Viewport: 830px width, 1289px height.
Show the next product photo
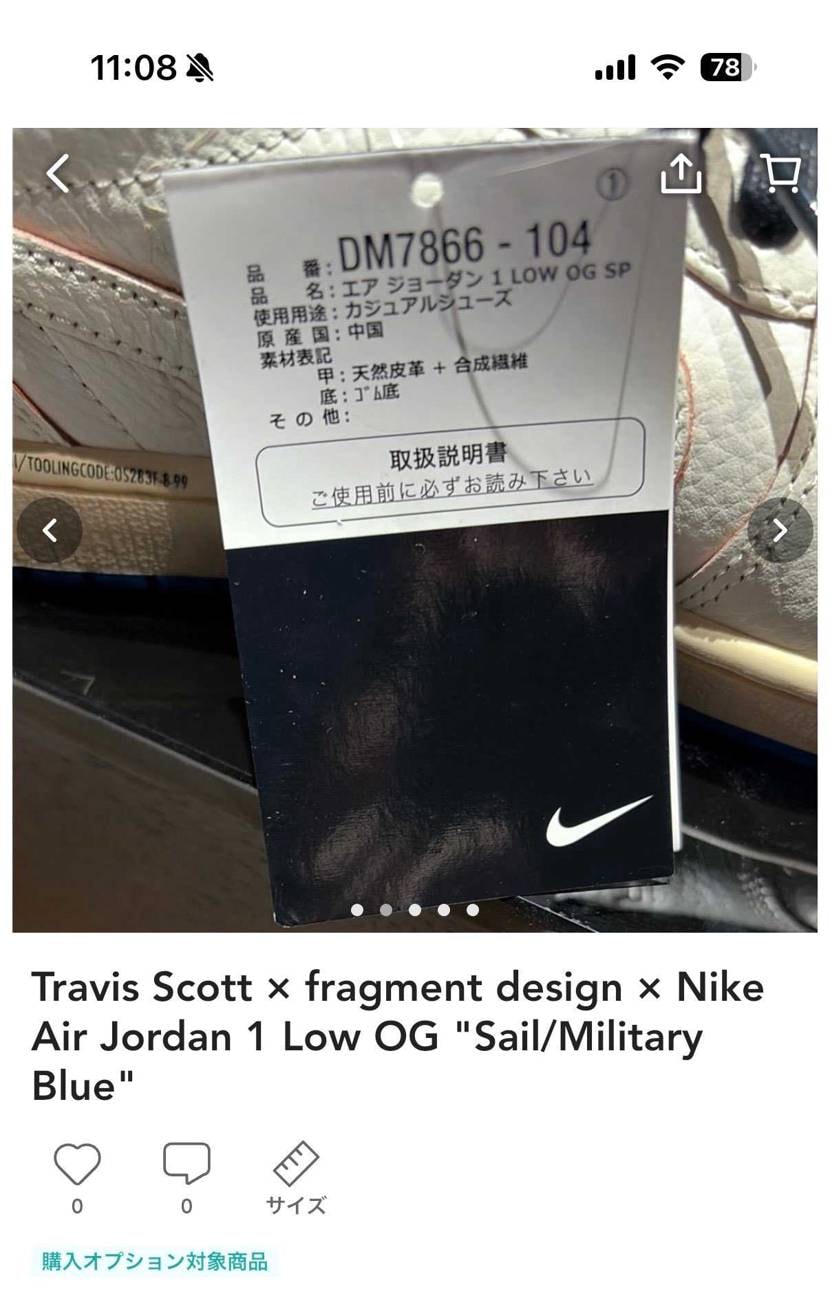780,530
